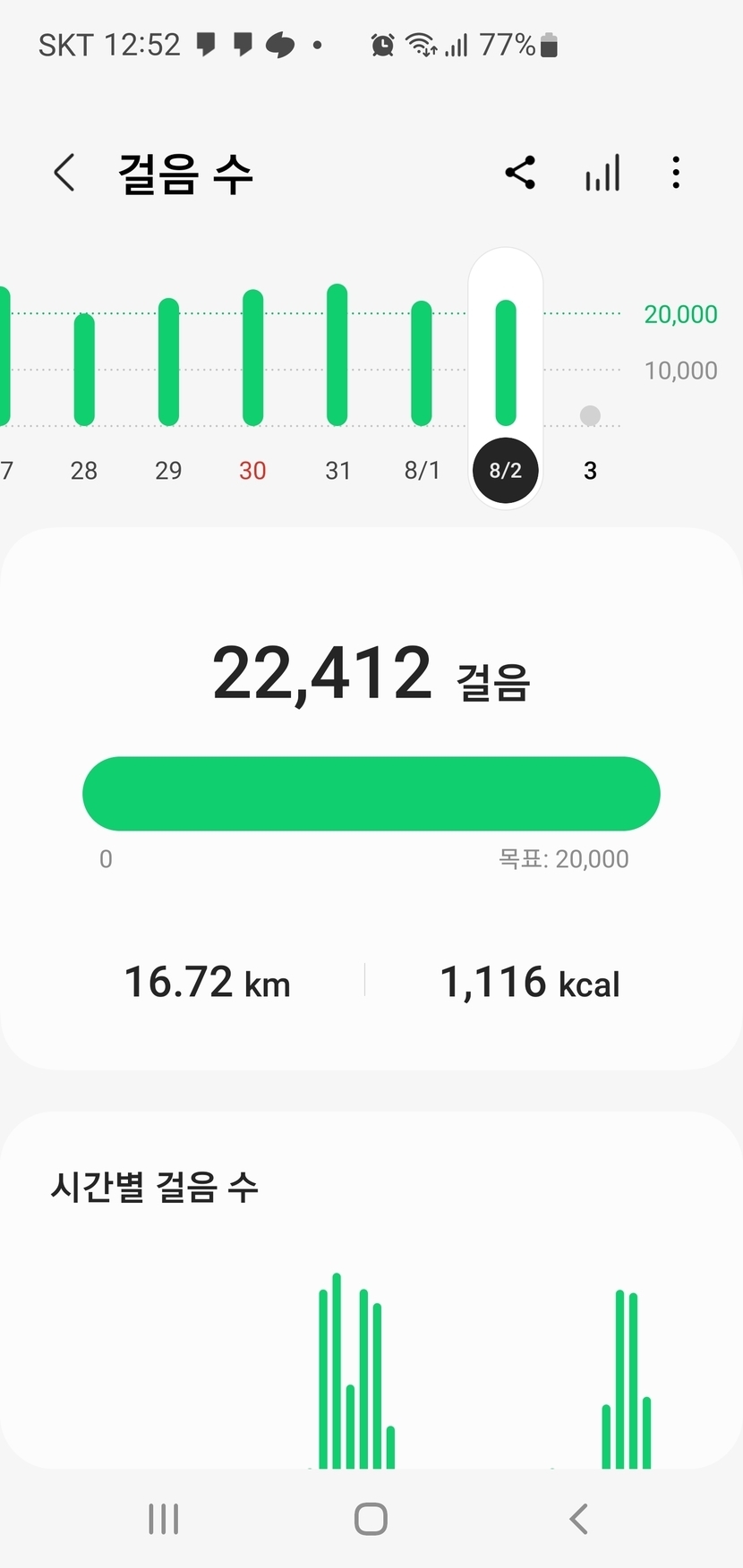View steps for the 31st

point(337,355)
